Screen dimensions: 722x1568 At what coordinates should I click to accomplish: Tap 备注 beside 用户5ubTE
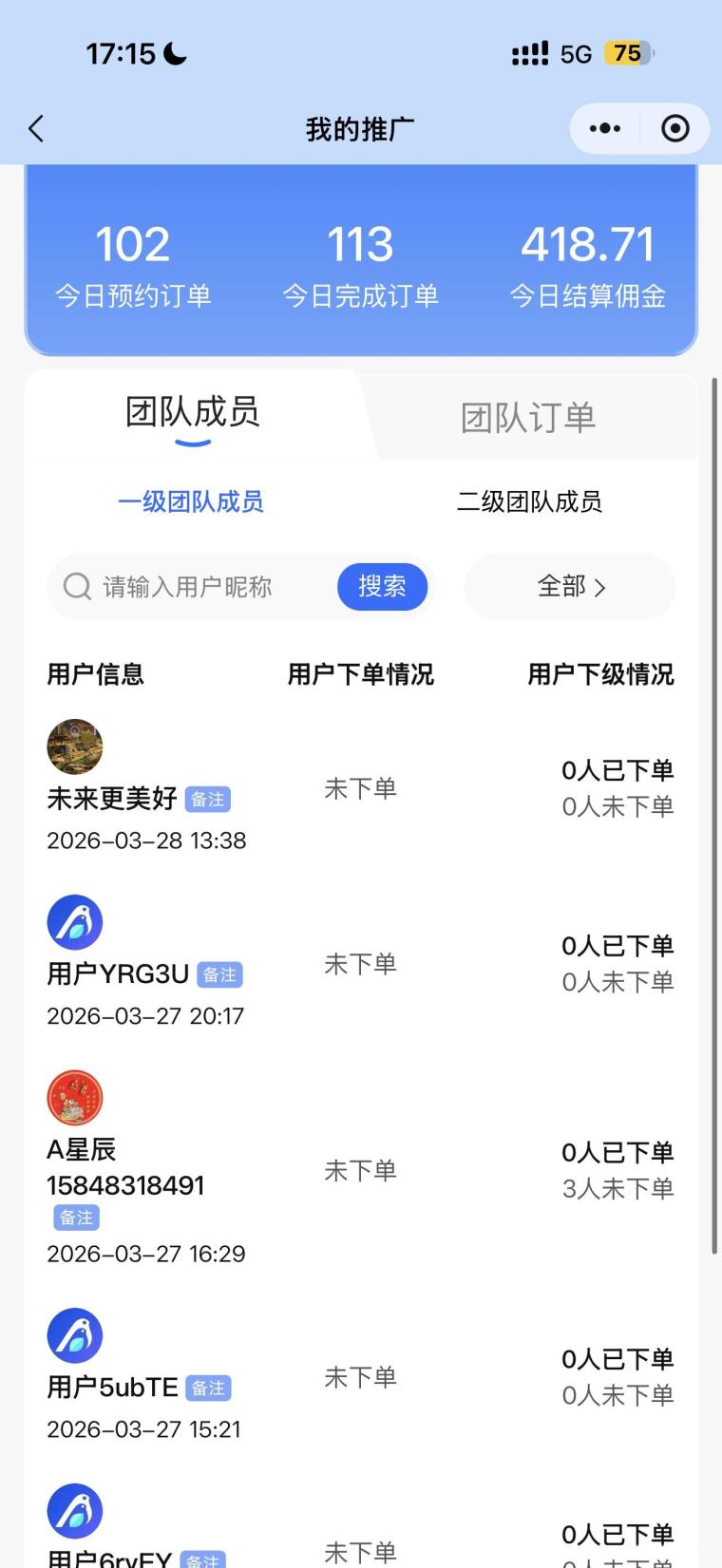pyautogui.click(x=210, y=1389)
